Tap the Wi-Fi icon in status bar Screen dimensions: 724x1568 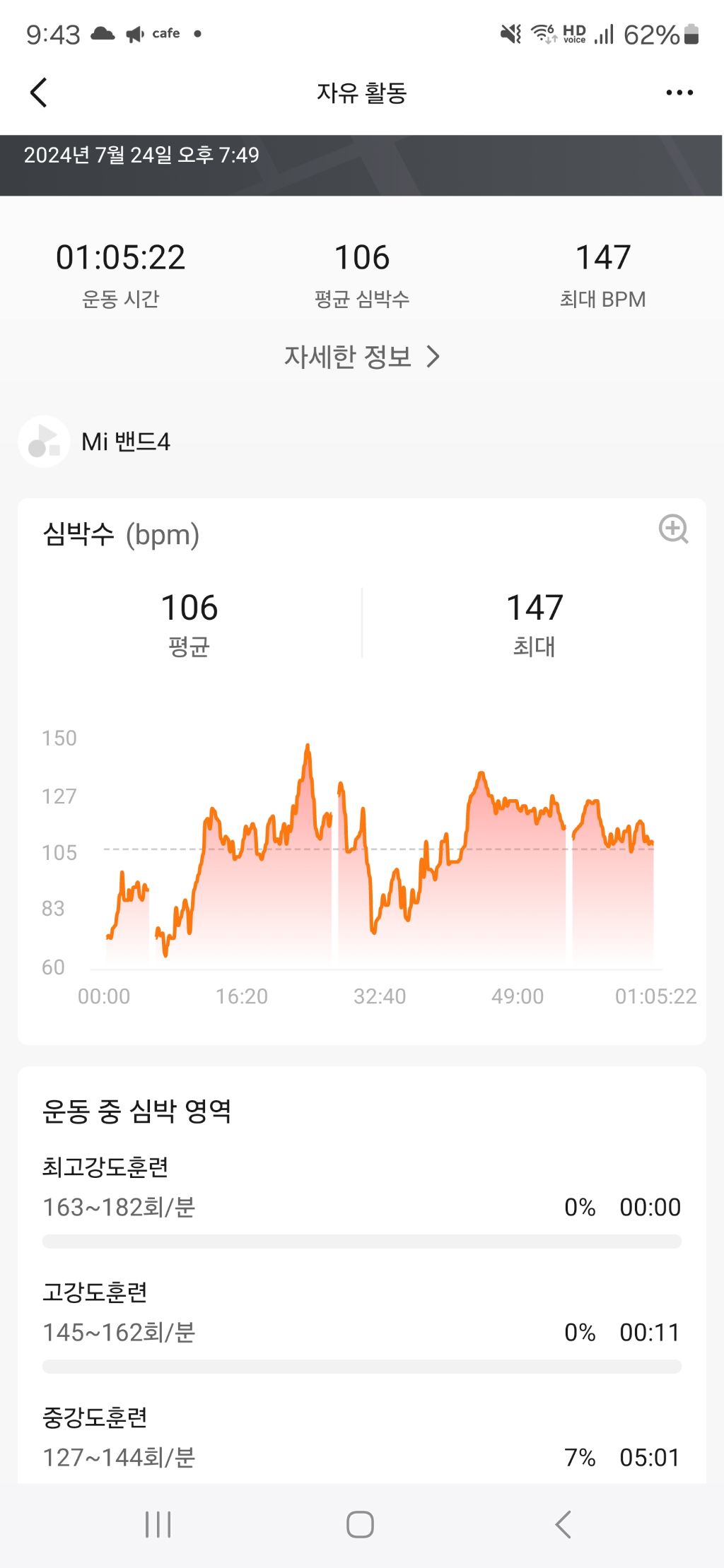[544, 33]
